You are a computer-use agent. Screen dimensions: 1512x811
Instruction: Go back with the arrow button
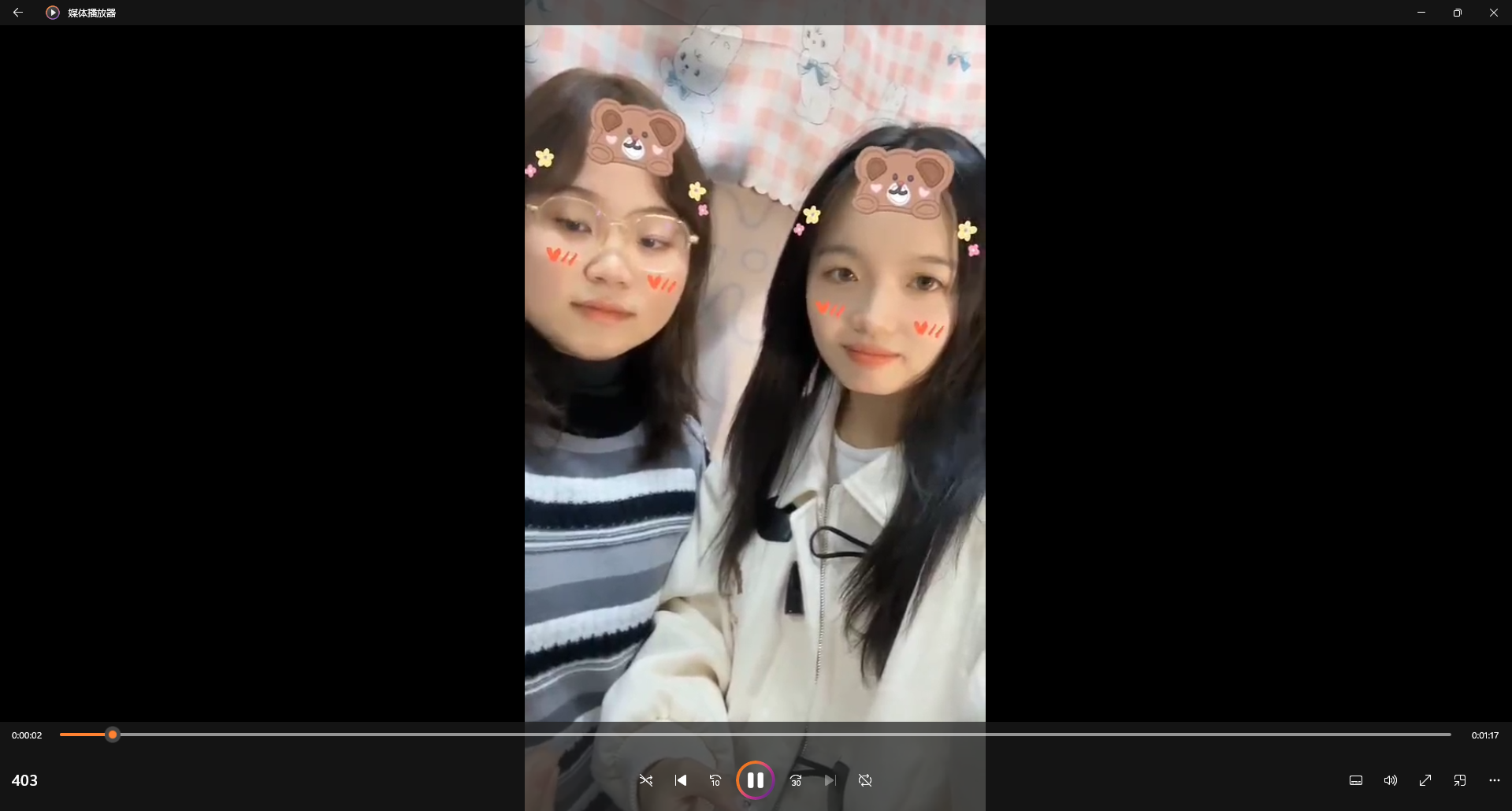coord(17,13)
